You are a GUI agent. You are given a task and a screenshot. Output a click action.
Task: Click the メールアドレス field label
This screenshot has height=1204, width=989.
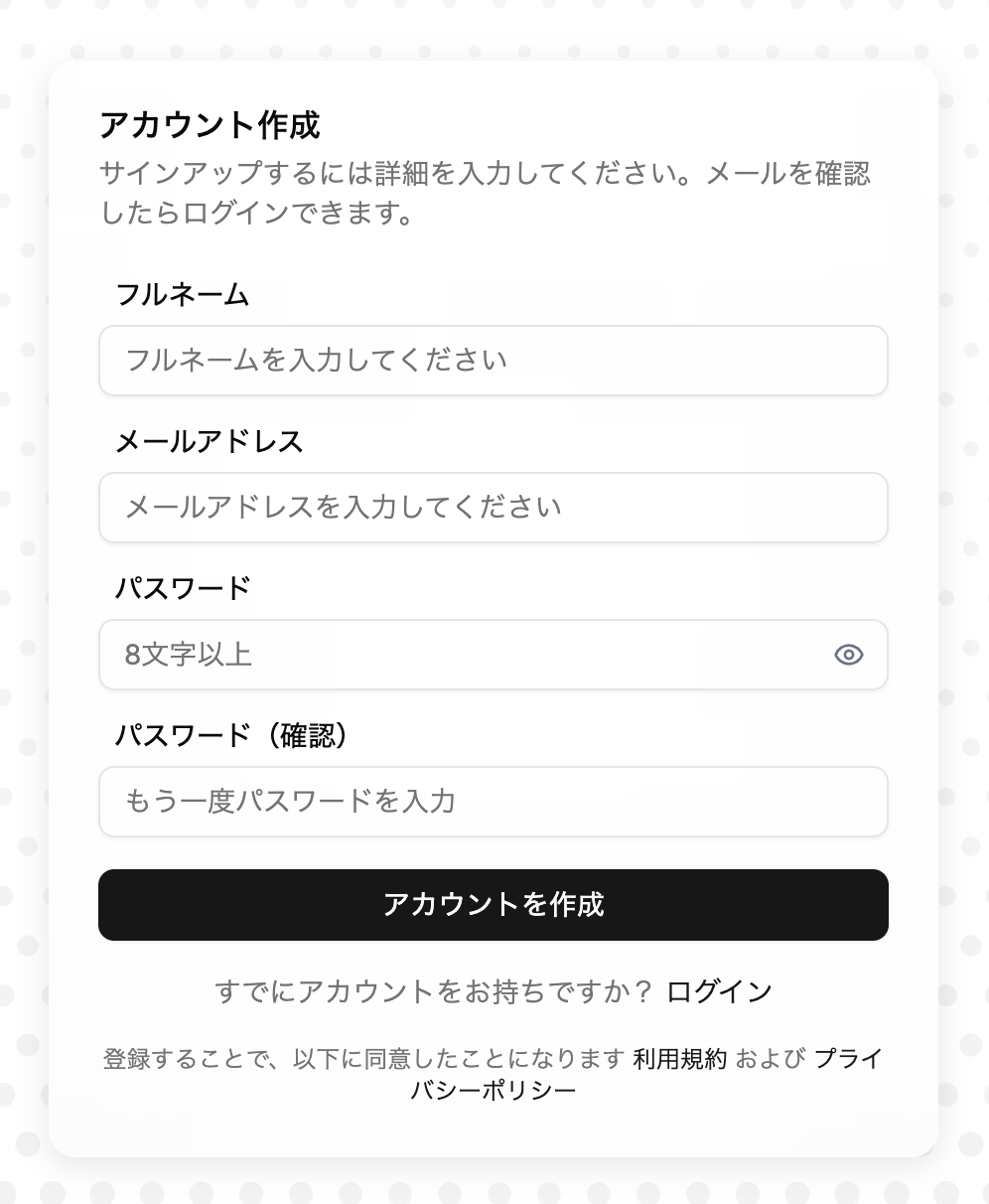[209, 441]
